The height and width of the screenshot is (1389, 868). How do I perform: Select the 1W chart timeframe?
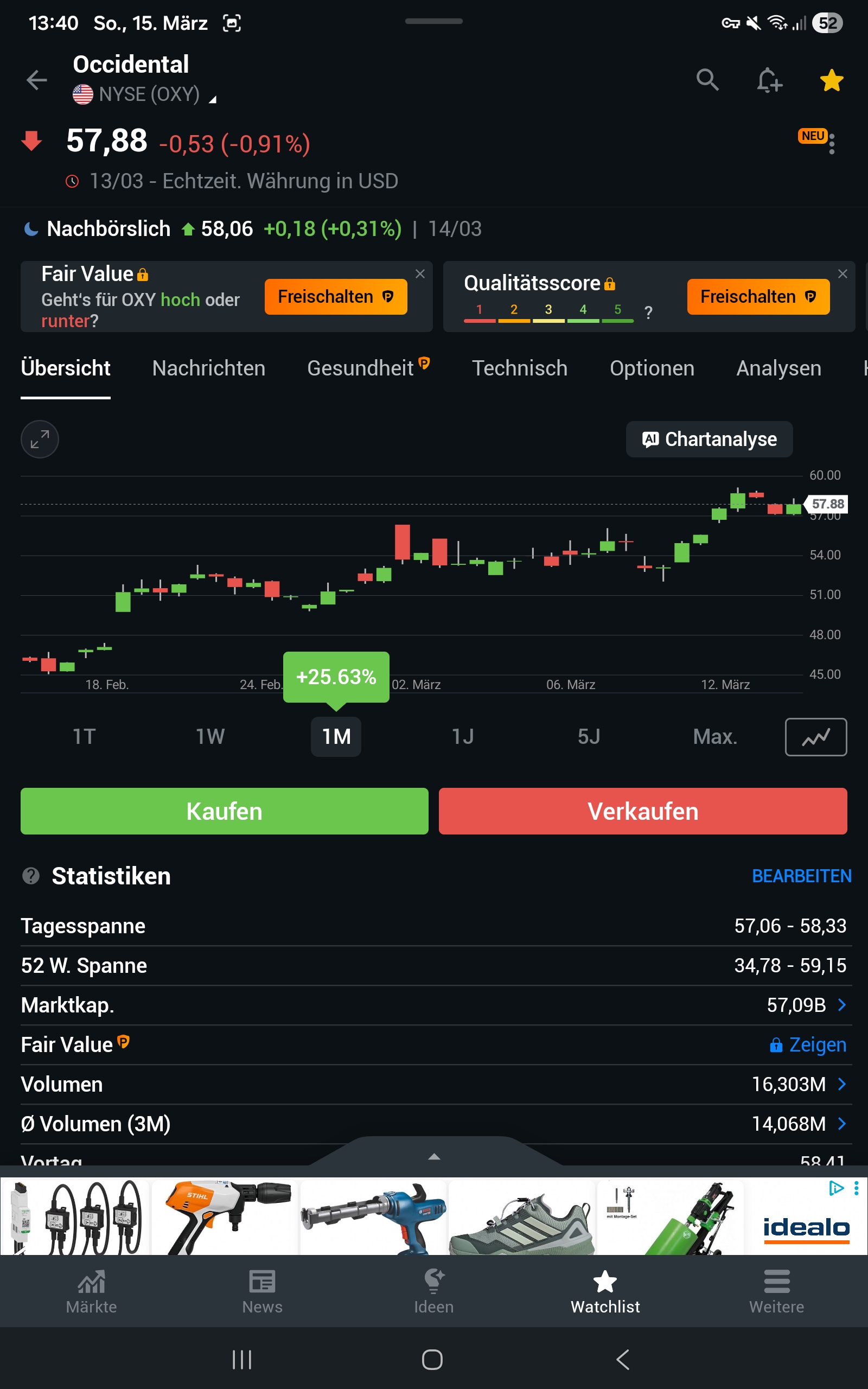[210, 736]
